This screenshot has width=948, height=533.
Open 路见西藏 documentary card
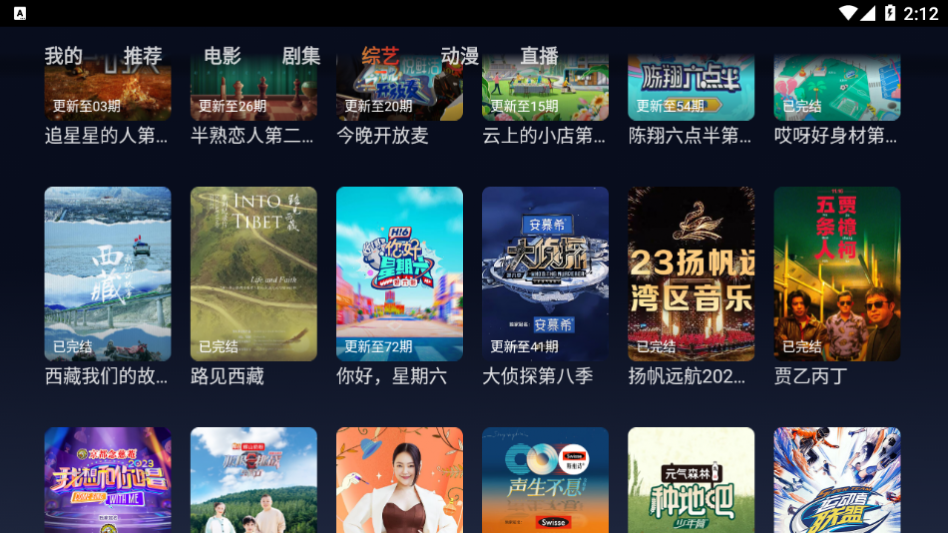253,274
